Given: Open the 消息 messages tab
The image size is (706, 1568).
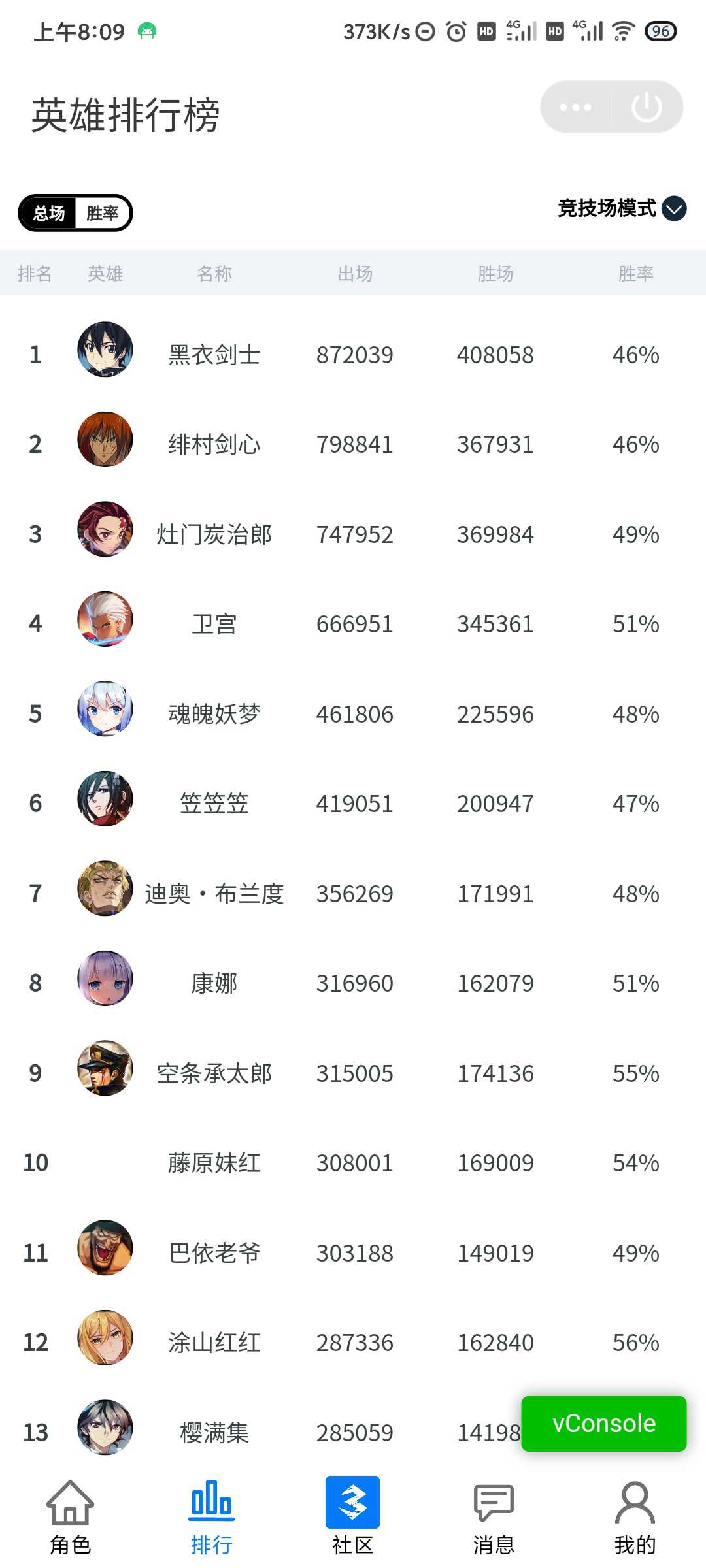Looking at the screenshot, I should [x=494, y=1518].
